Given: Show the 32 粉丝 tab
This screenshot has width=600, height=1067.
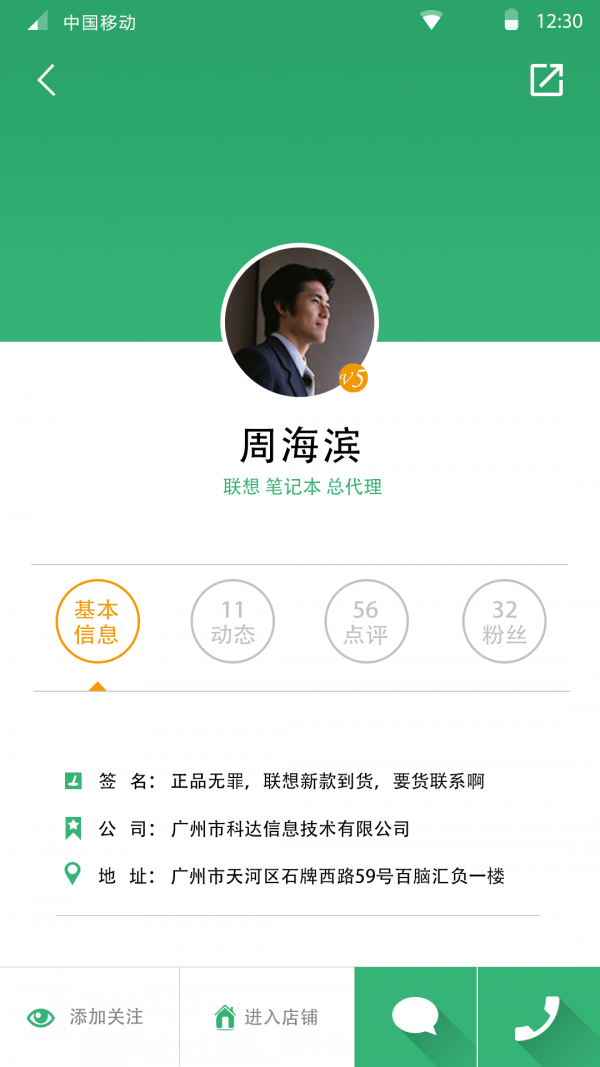Looking at the screenshot, I should [504, 621].
